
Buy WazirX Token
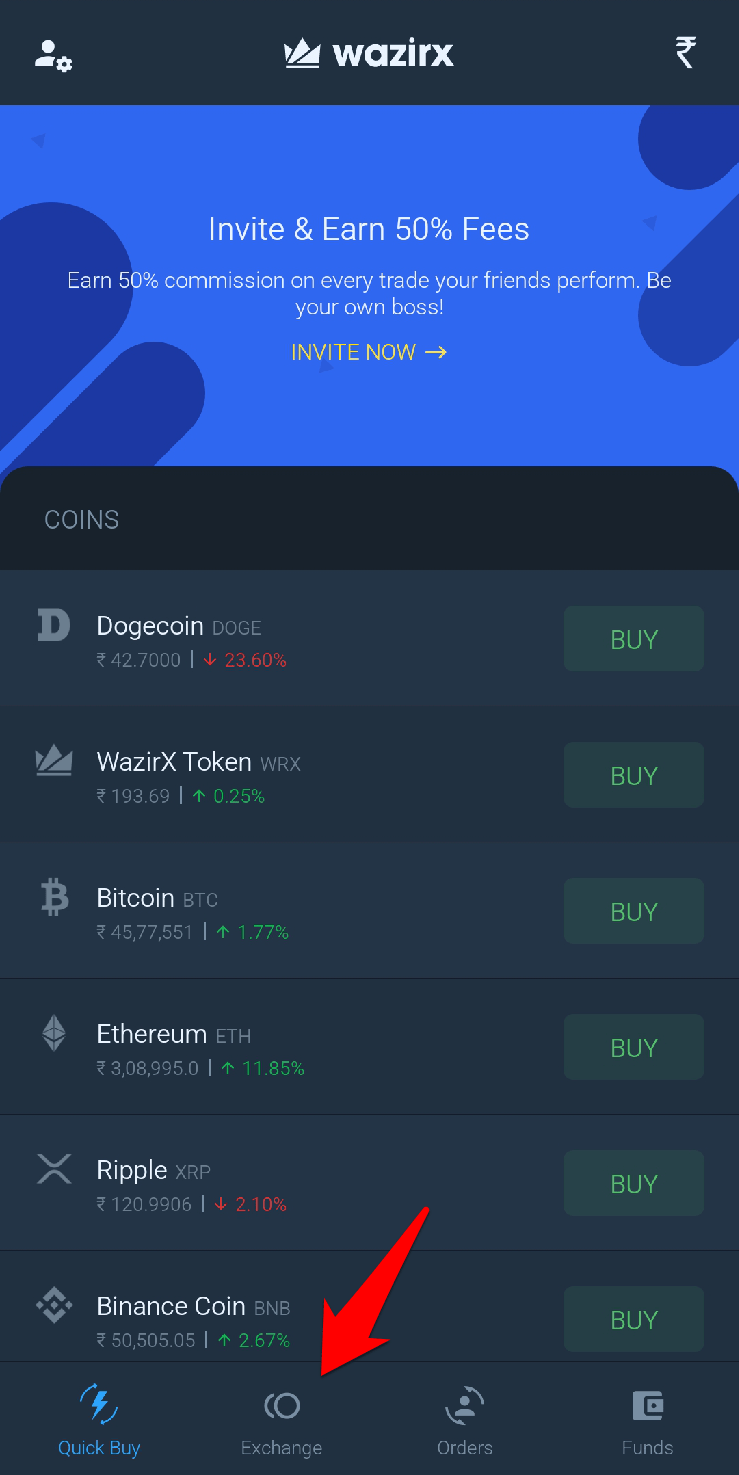coord(633,775)
